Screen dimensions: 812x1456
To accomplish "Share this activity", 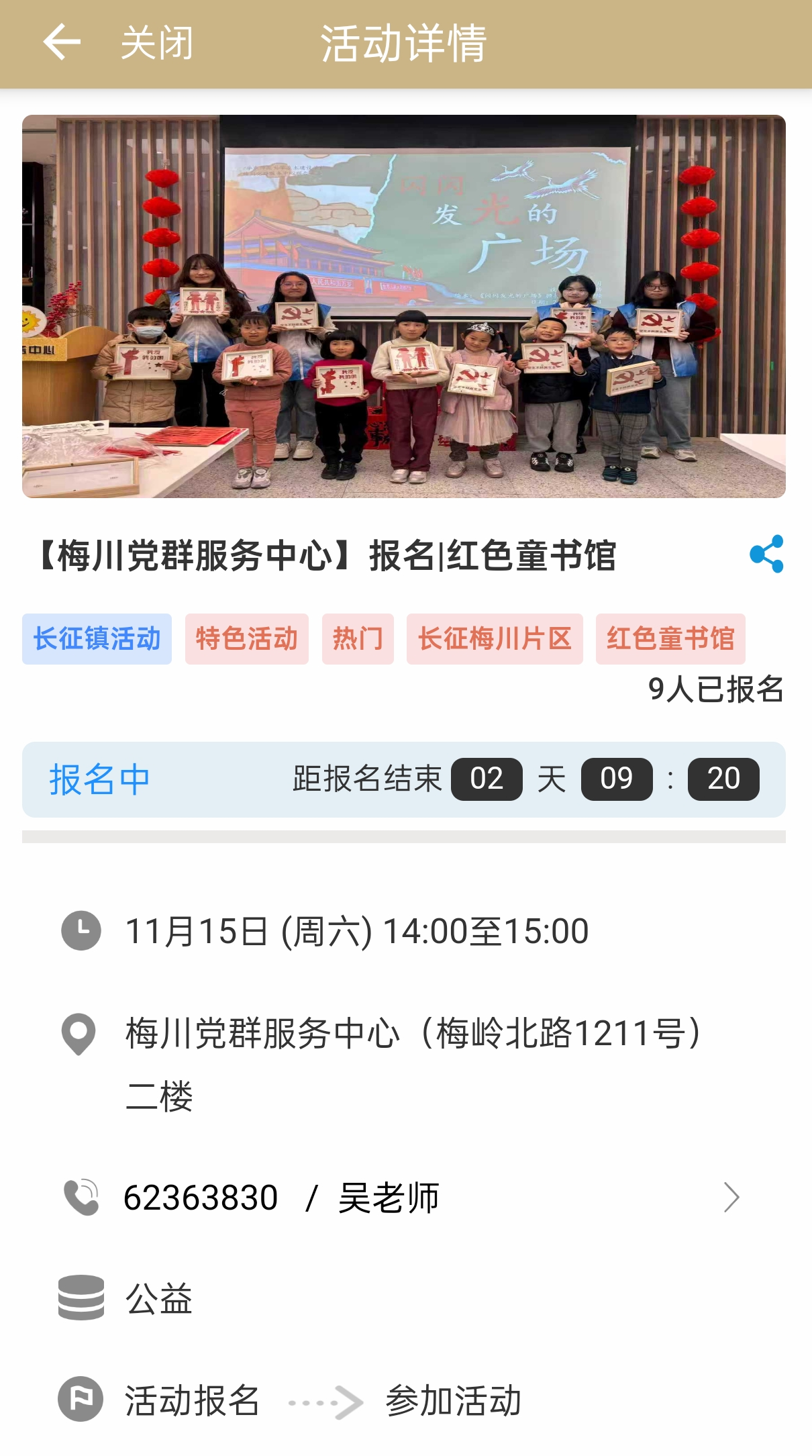I will [x=766, y=554].
